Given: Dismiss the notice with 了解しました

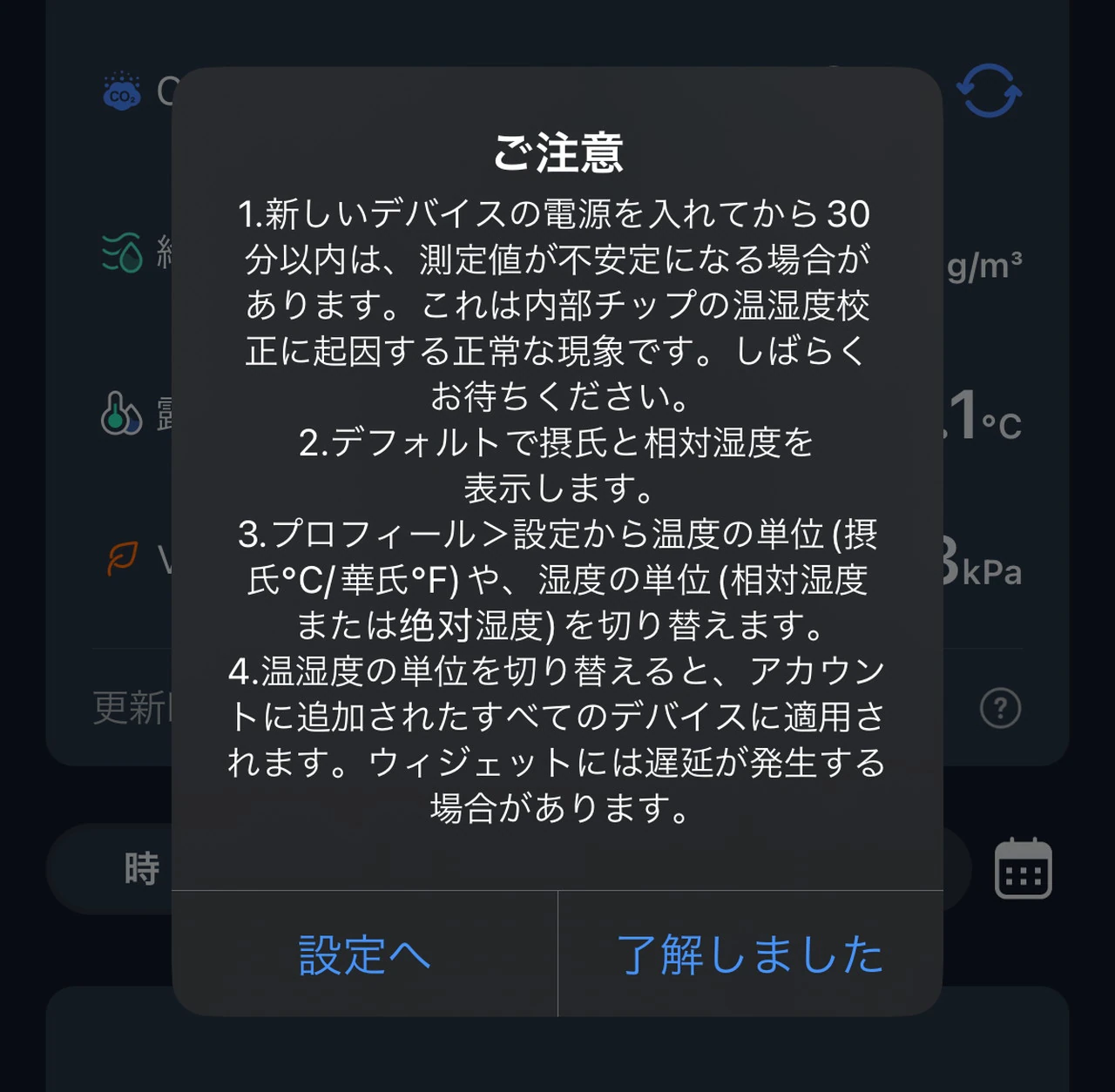Looking at the screenshot, I should 750,954.
